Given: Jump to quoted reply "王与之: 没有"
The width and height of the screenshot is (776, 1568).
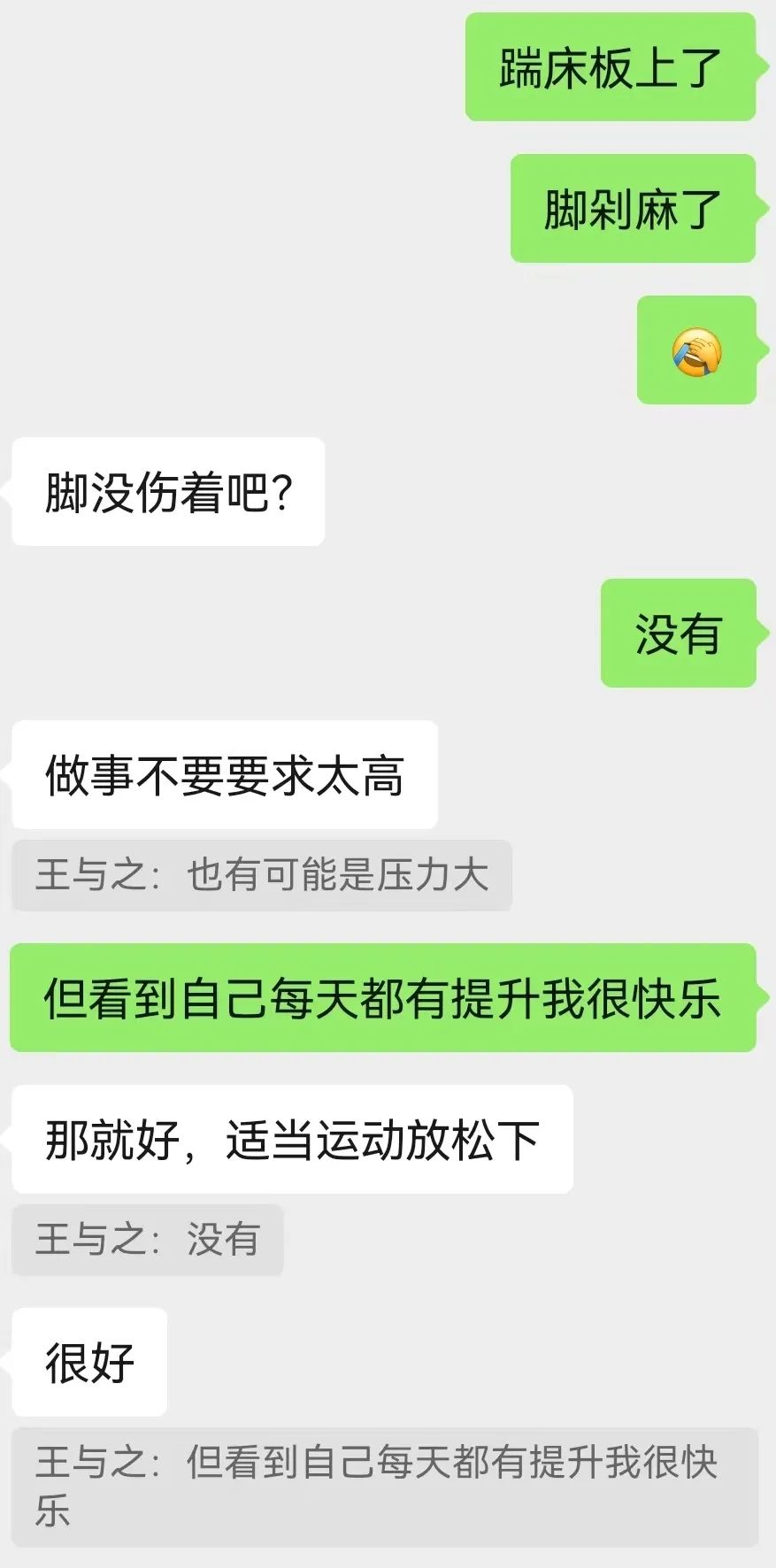Looking at the screenshot, I should 148,1239.
